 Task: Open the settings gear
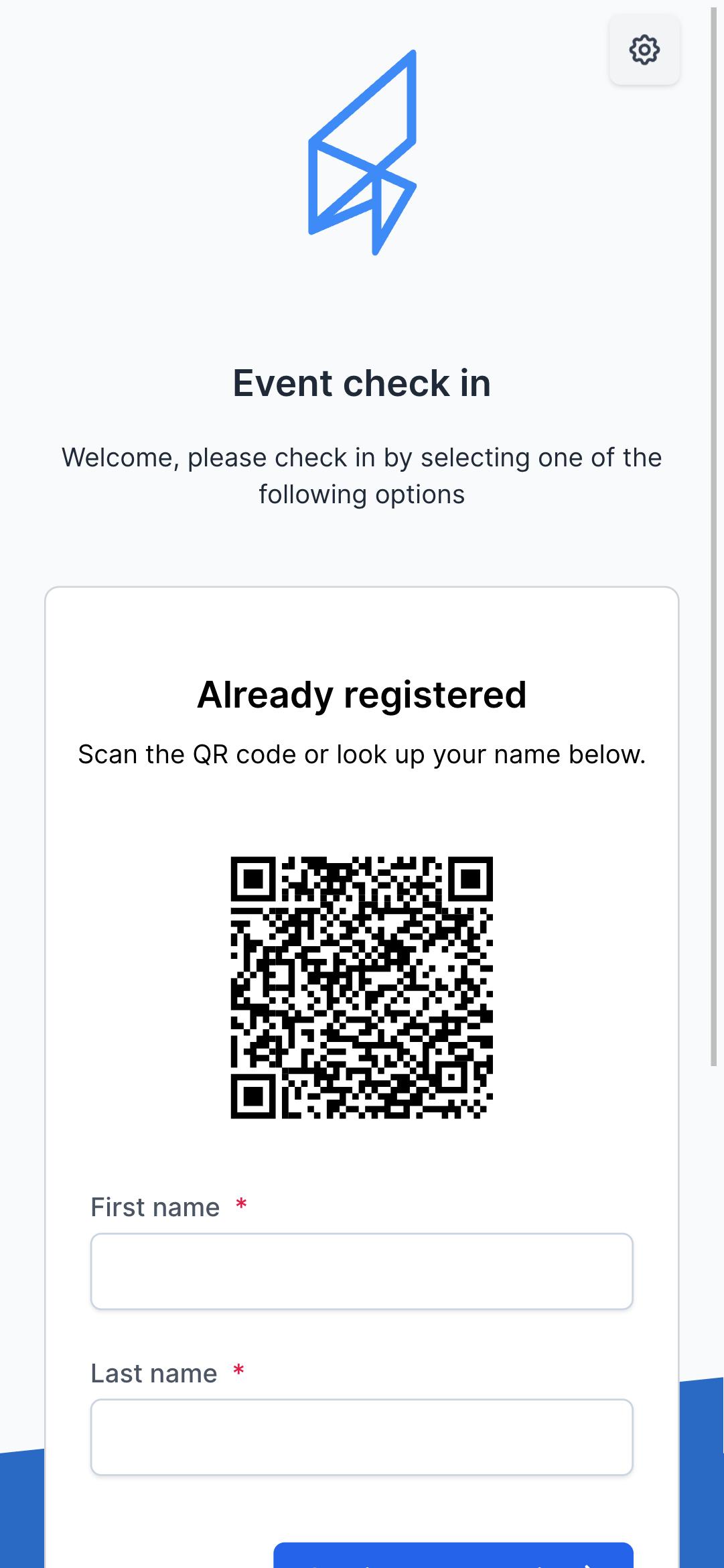click(x=644, y=50)
